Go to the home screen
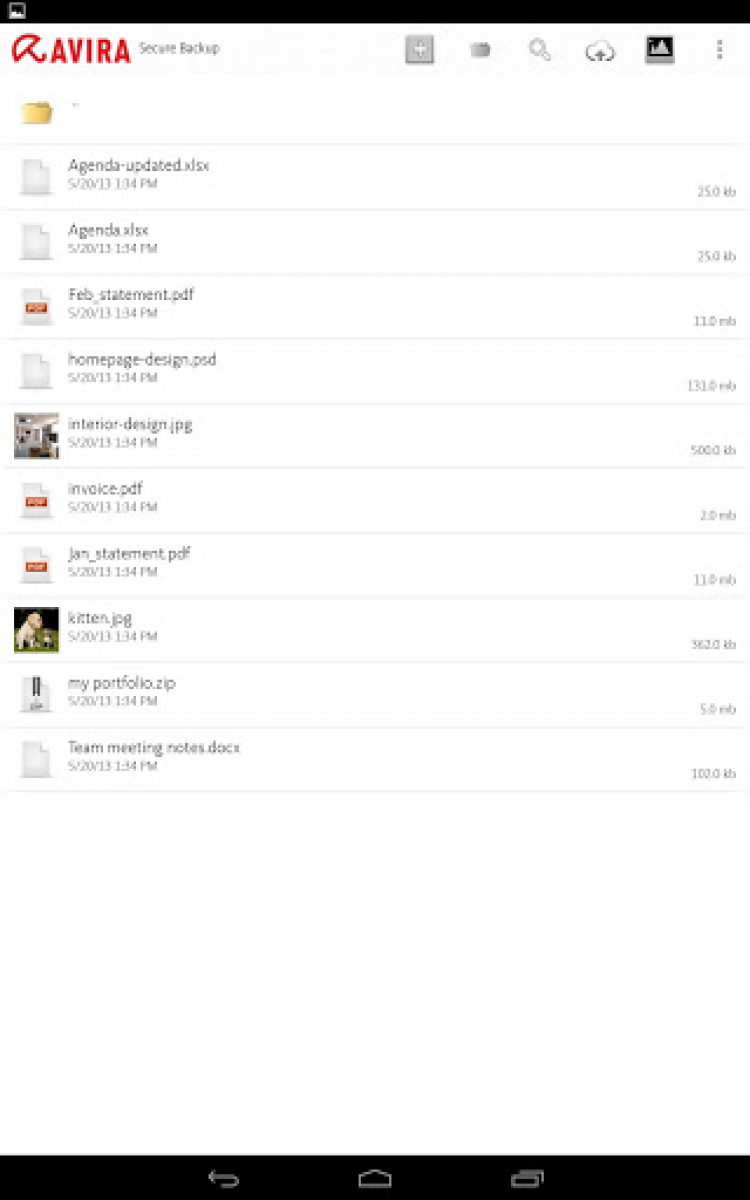Image resolution: width=750 pixels, height=1200 pixels. click(375, 1179)
